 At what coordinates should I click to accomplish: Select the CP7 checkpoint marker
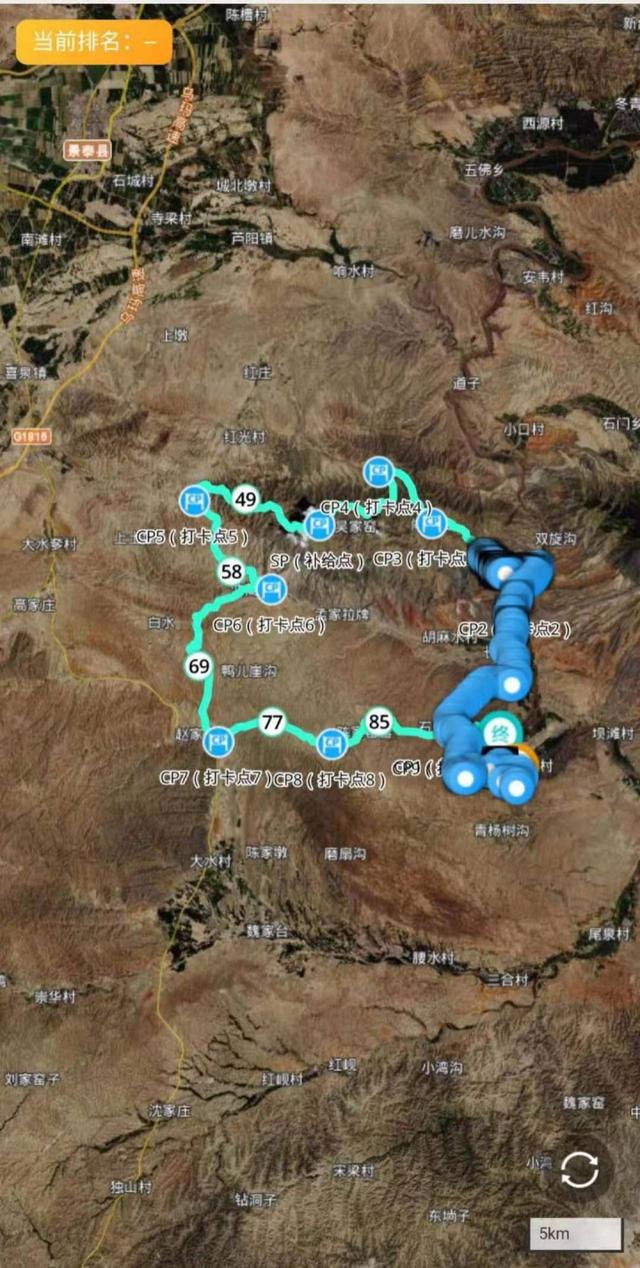click(221, 742)
